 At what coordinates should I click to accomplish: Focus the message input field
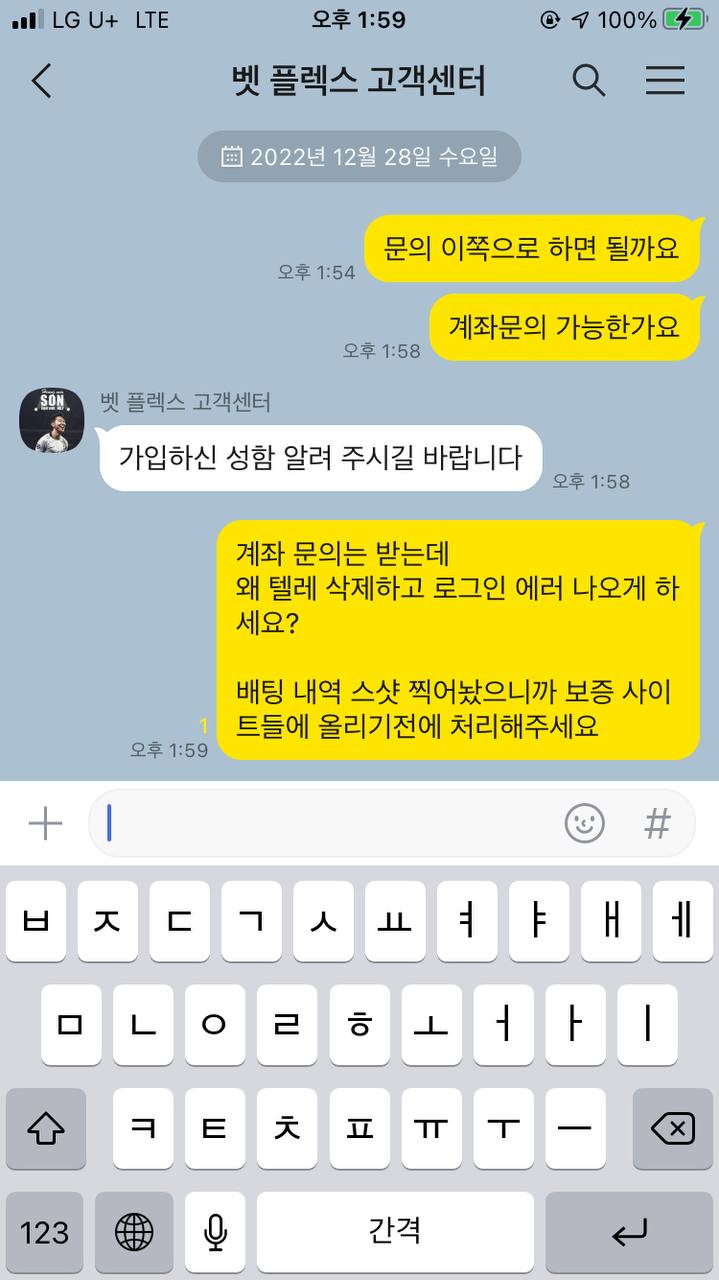[330, 824]
